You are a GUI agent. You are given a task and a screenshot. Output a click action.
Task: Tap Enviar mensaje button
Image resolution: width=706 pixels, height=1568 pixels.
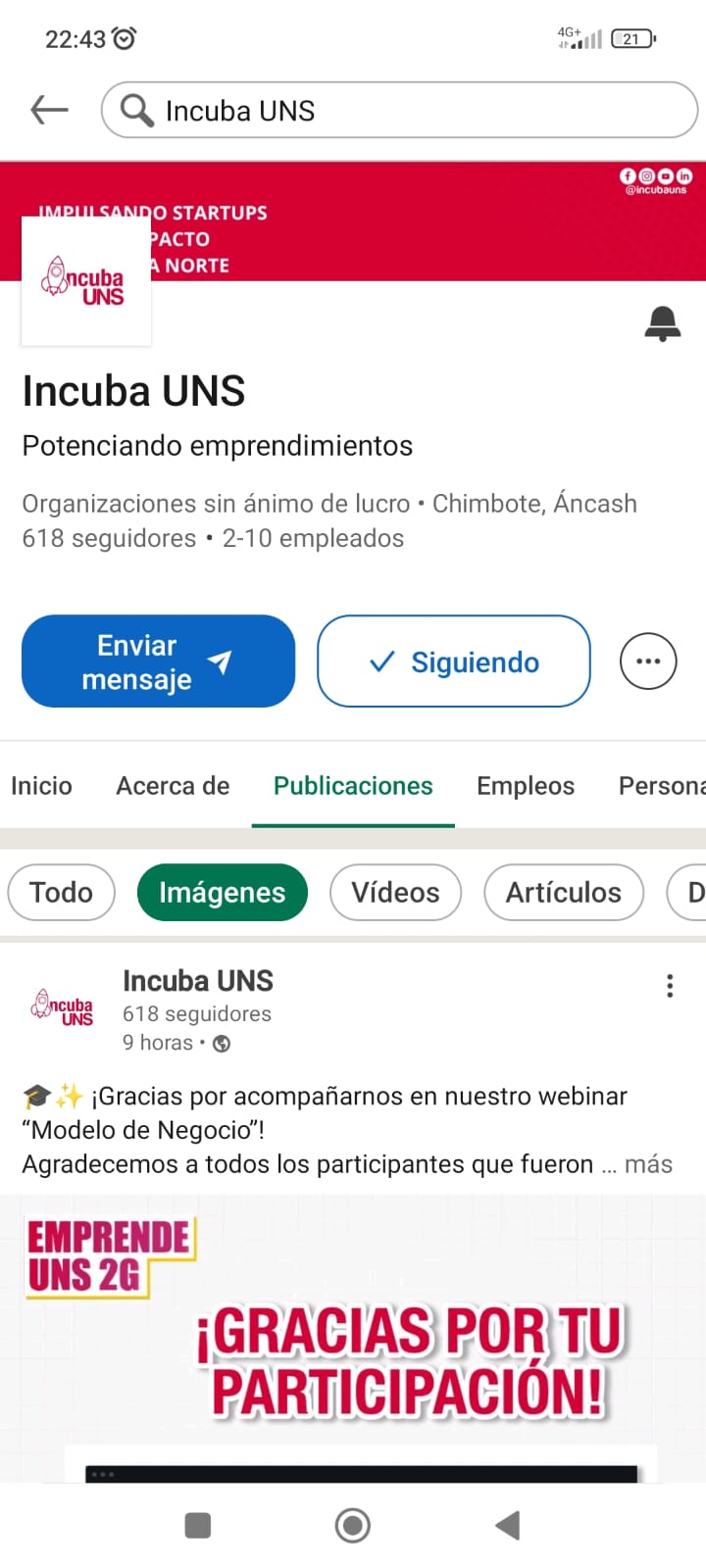158,661
